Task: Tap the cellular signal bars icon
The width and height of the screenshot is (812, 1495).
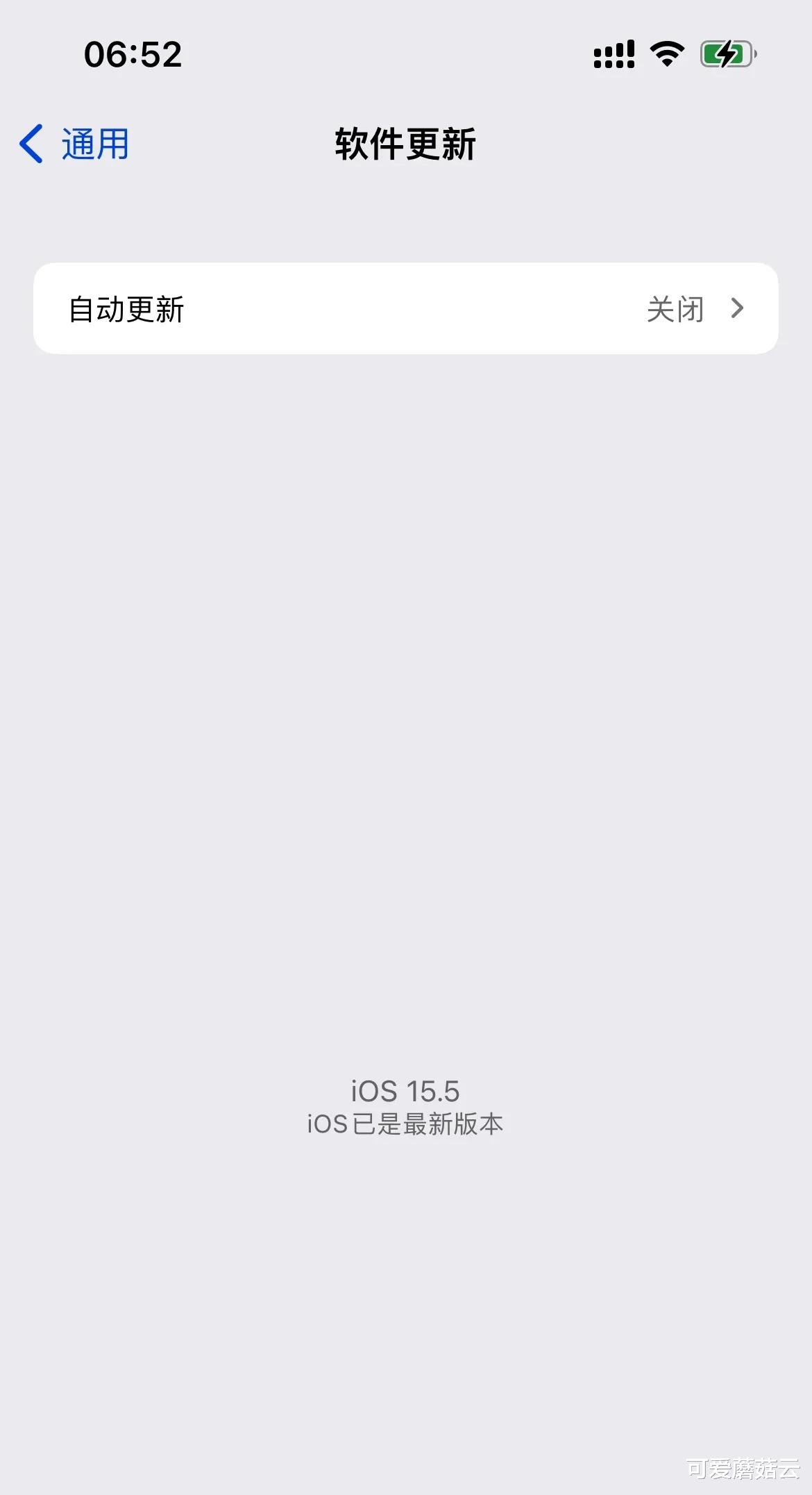Action: click(x=613, y=53)
